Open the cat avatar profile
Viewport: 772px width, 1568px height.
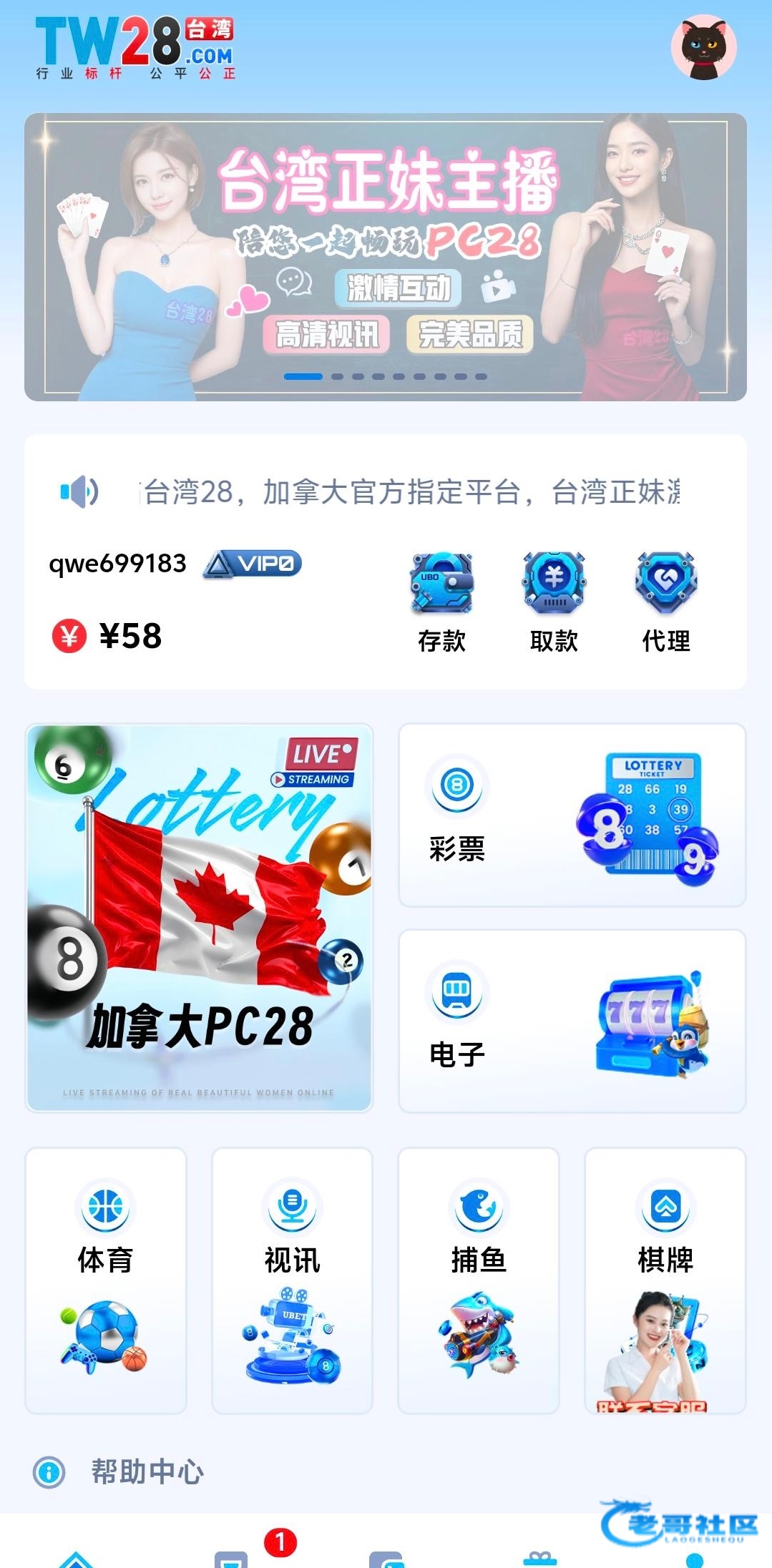(x=703, y=46)
